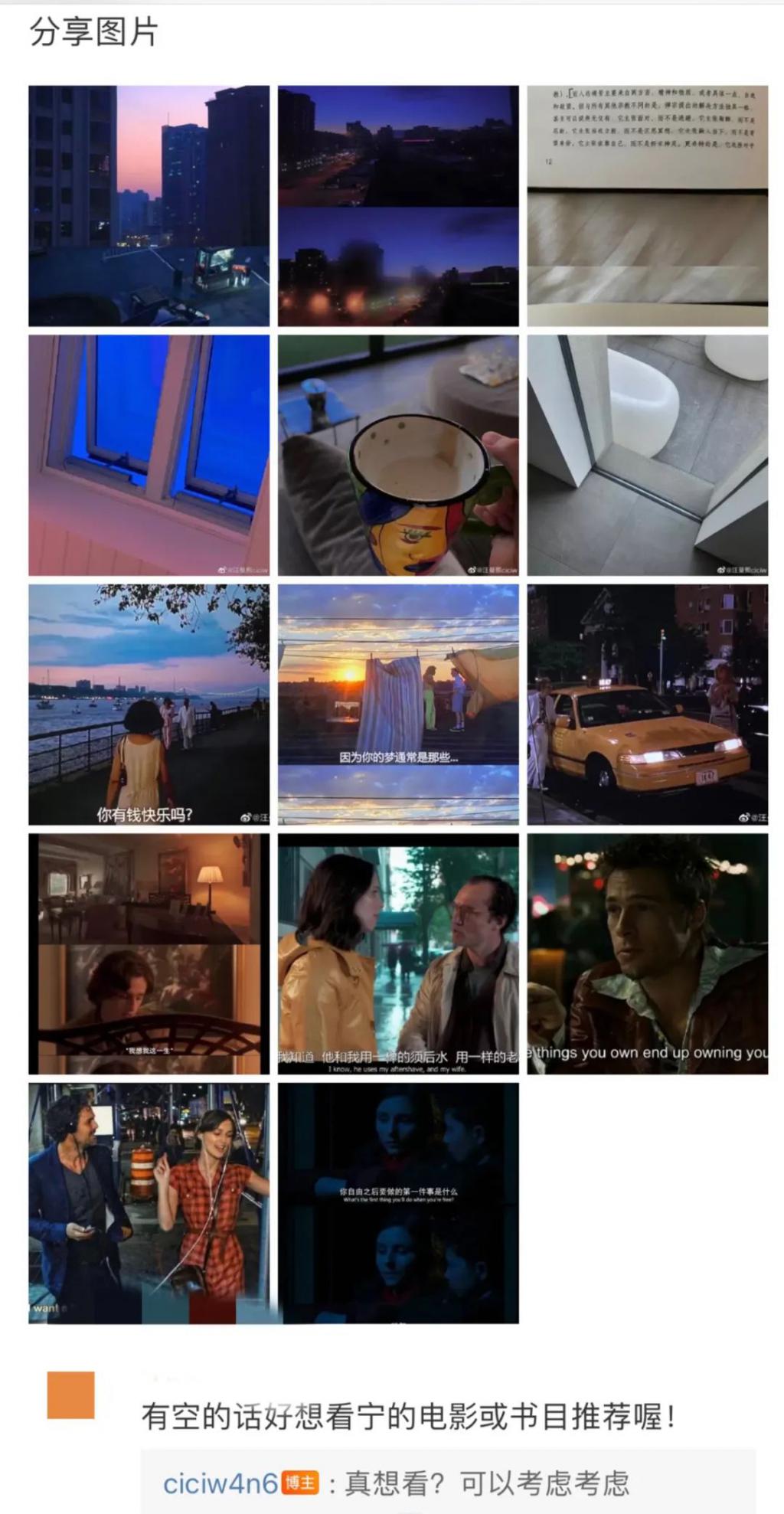Enlarge the yellow raincoat couple still
Viewport: 784px width, 1514px height.
(398, 953)
